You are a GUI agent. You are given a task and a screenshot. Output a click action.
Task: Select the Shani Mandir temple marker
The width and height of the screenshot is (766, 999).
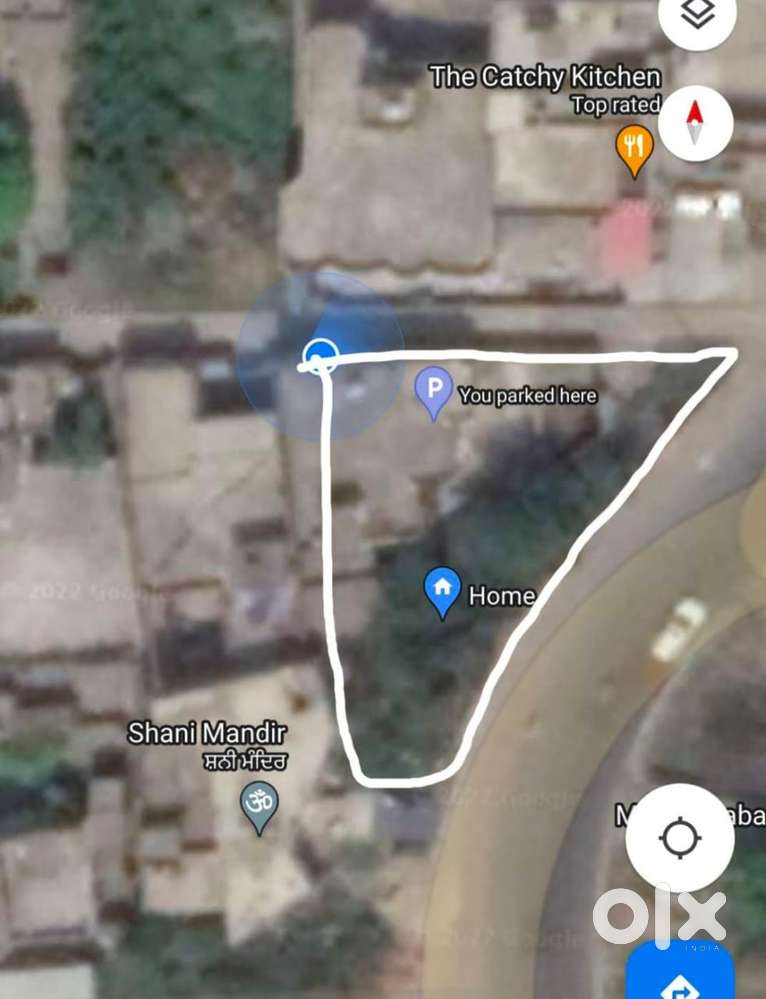259,807
